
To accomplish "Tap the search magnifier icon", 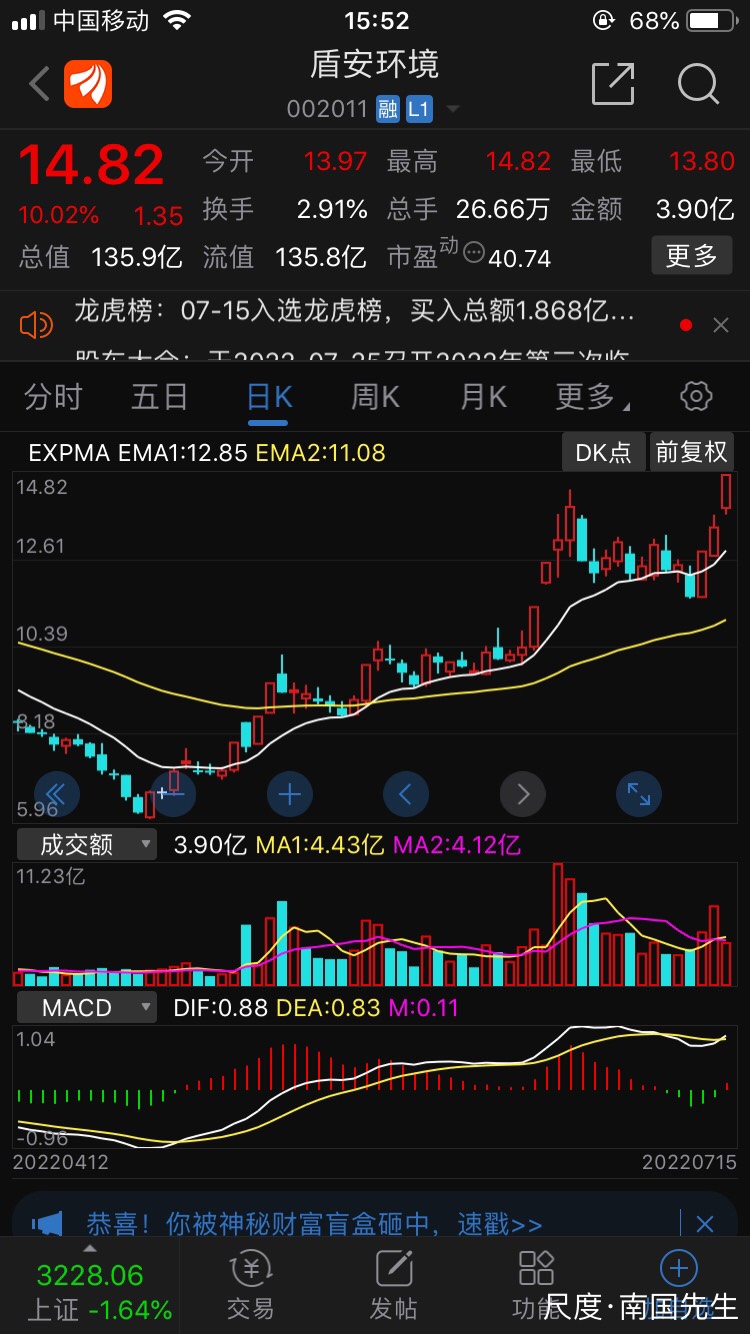I will [698, 85].
